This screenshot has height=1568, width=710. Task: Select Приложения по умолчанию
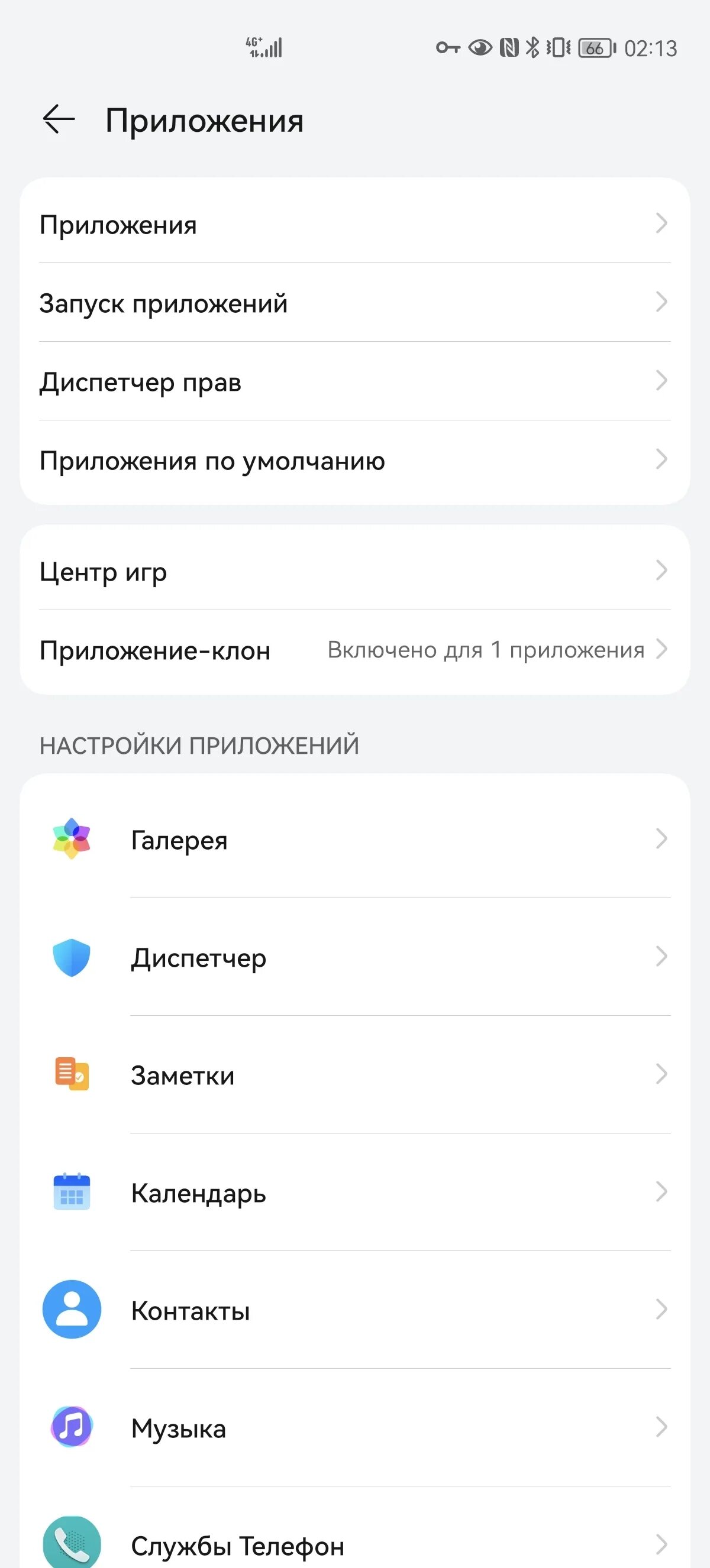coord(354,461)
